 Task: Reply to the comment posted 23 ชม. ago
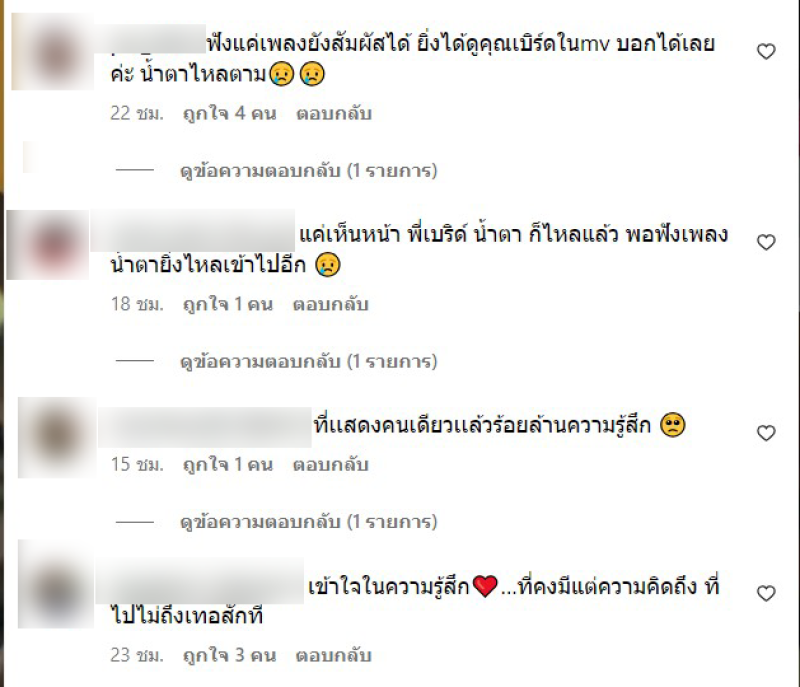pyautogui.click(x=334, y=656)
